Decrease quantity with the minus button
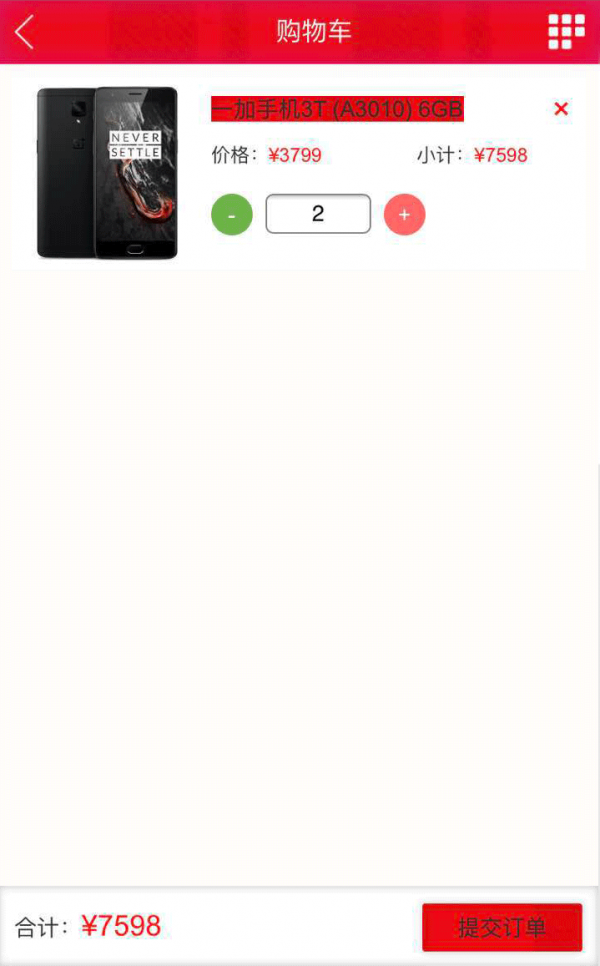The image size is (600, 966). tap(232, 214)
